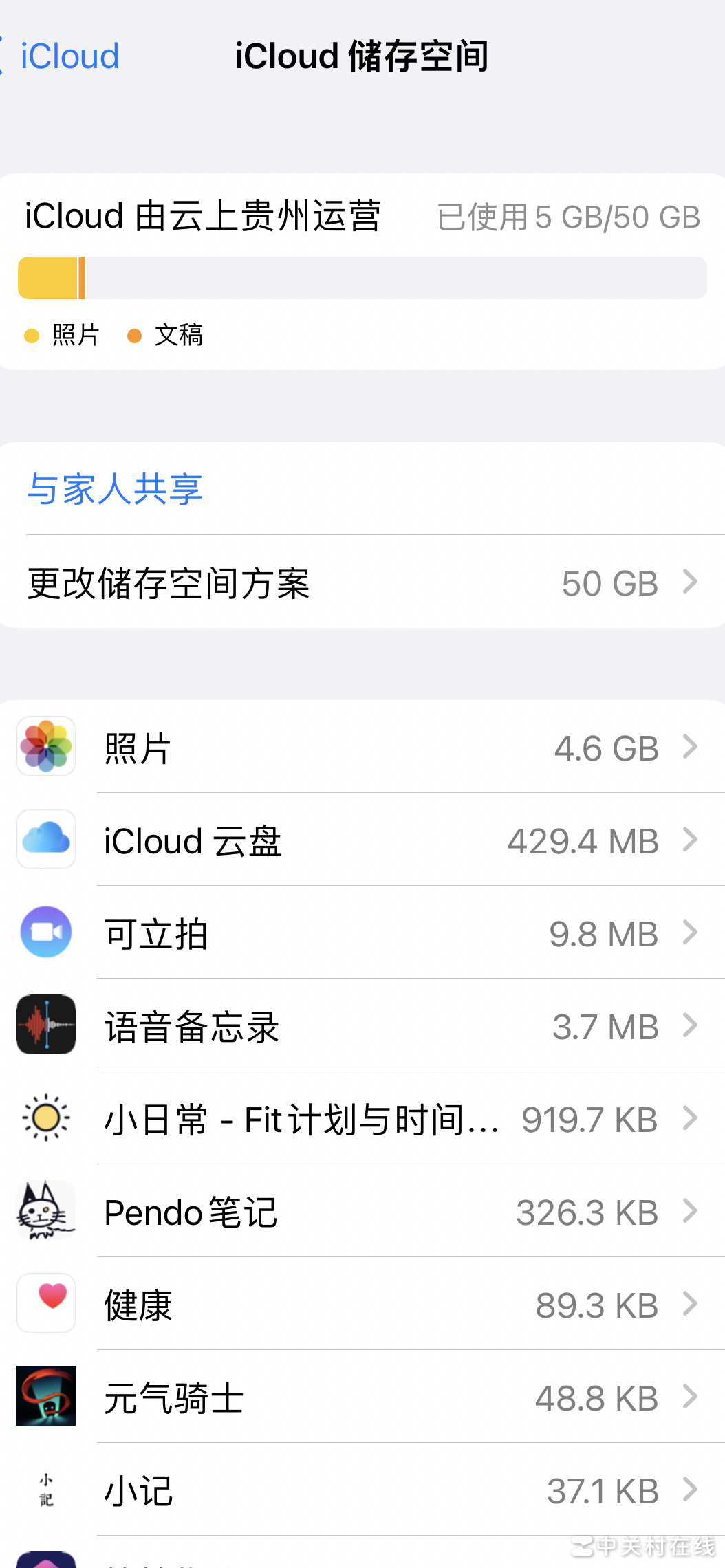Image resolution: width=725 pixels, height=1568 pixels.
Task: Expand the 更改储存空间方案 row chevron
Action: tap(691, 582)
